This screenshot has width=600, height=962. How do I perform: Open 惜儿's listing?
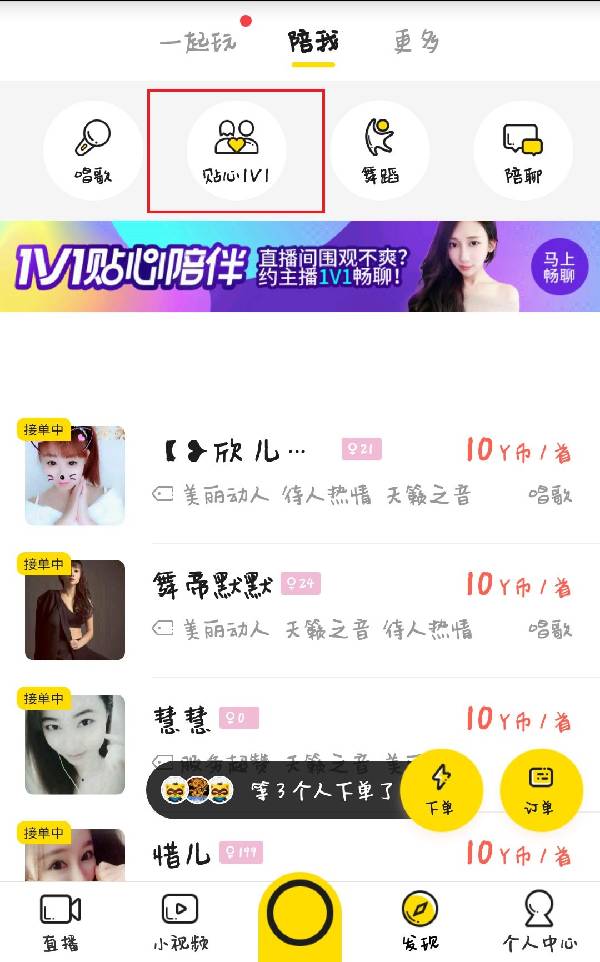coord(300,853)
